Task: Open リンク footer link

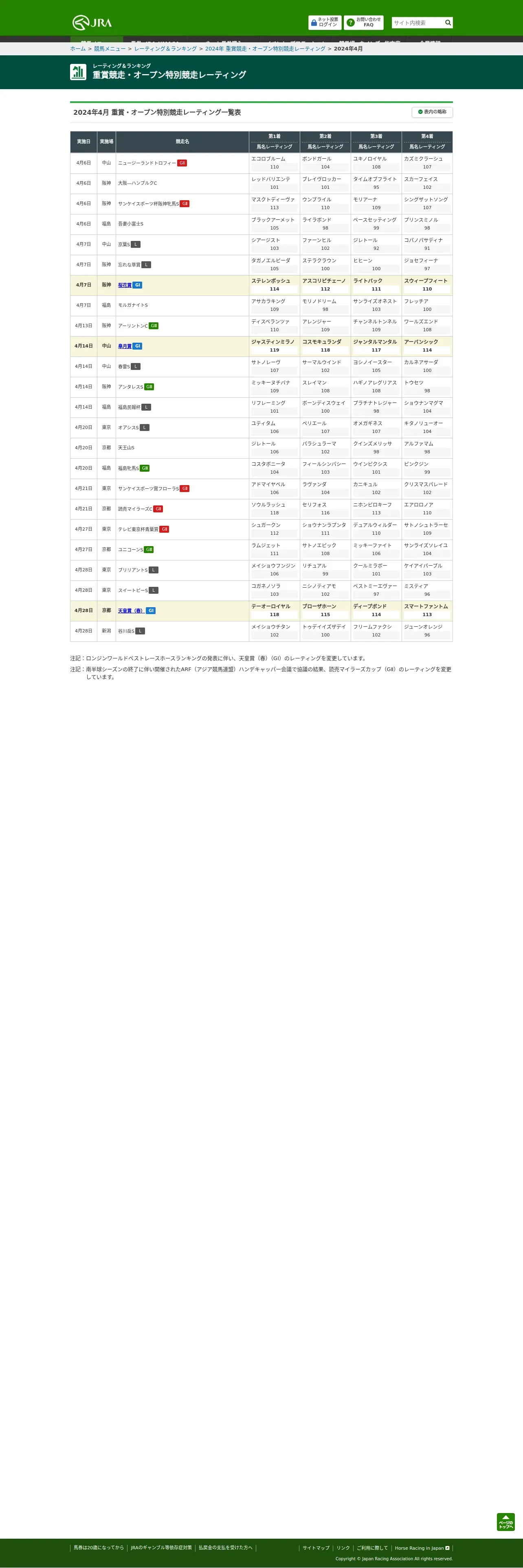Action: [x=343, y=1548]
